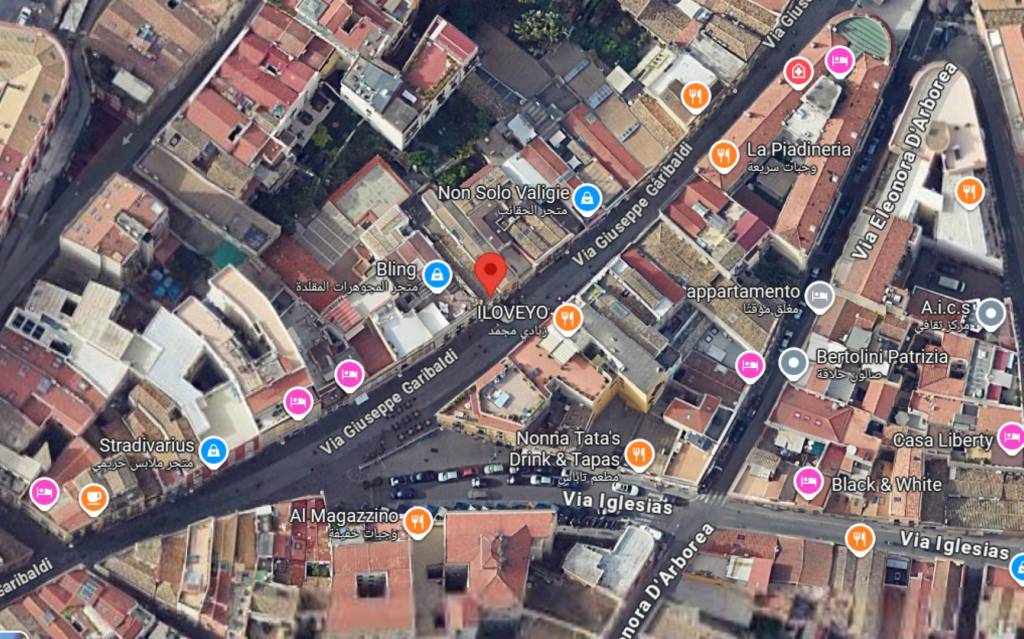Open the A.i.c.s place marker
1024x639 pixels.
pyautogui.click(x=991, y=315)
